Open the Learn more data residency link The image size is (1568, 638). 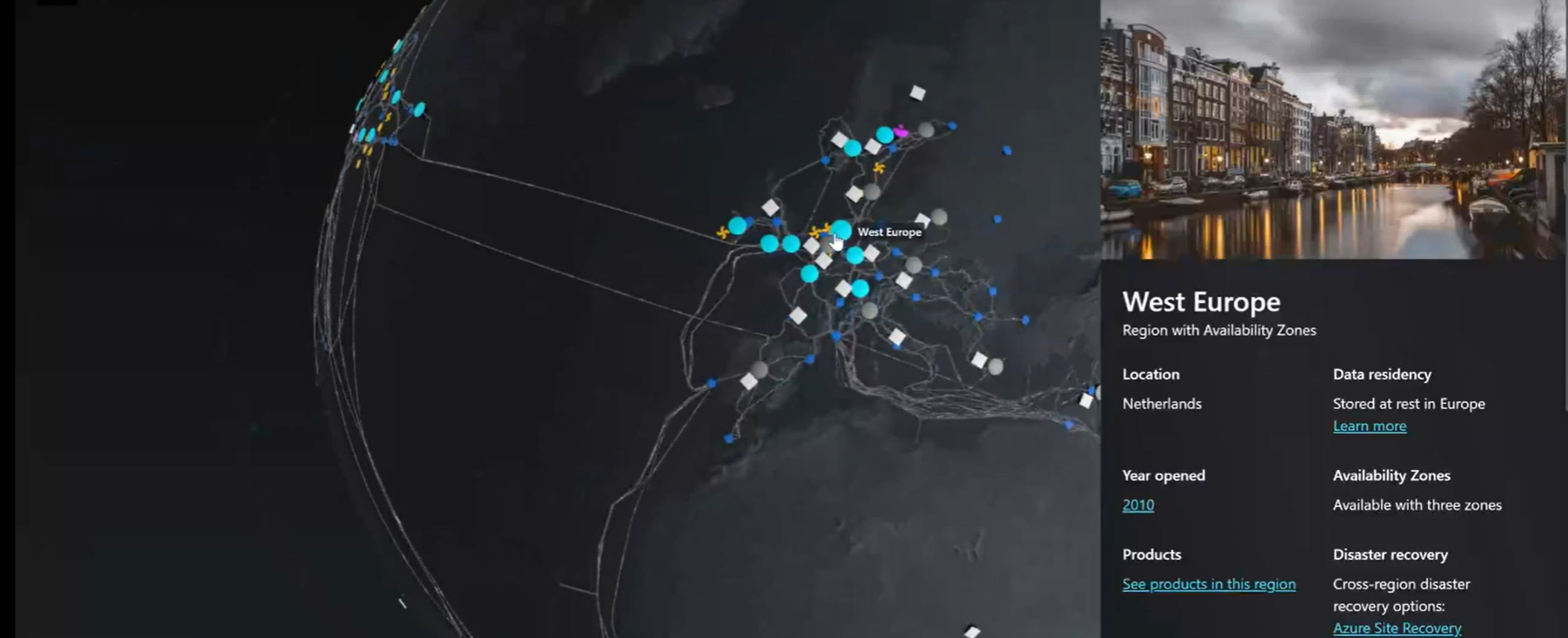1369,426
